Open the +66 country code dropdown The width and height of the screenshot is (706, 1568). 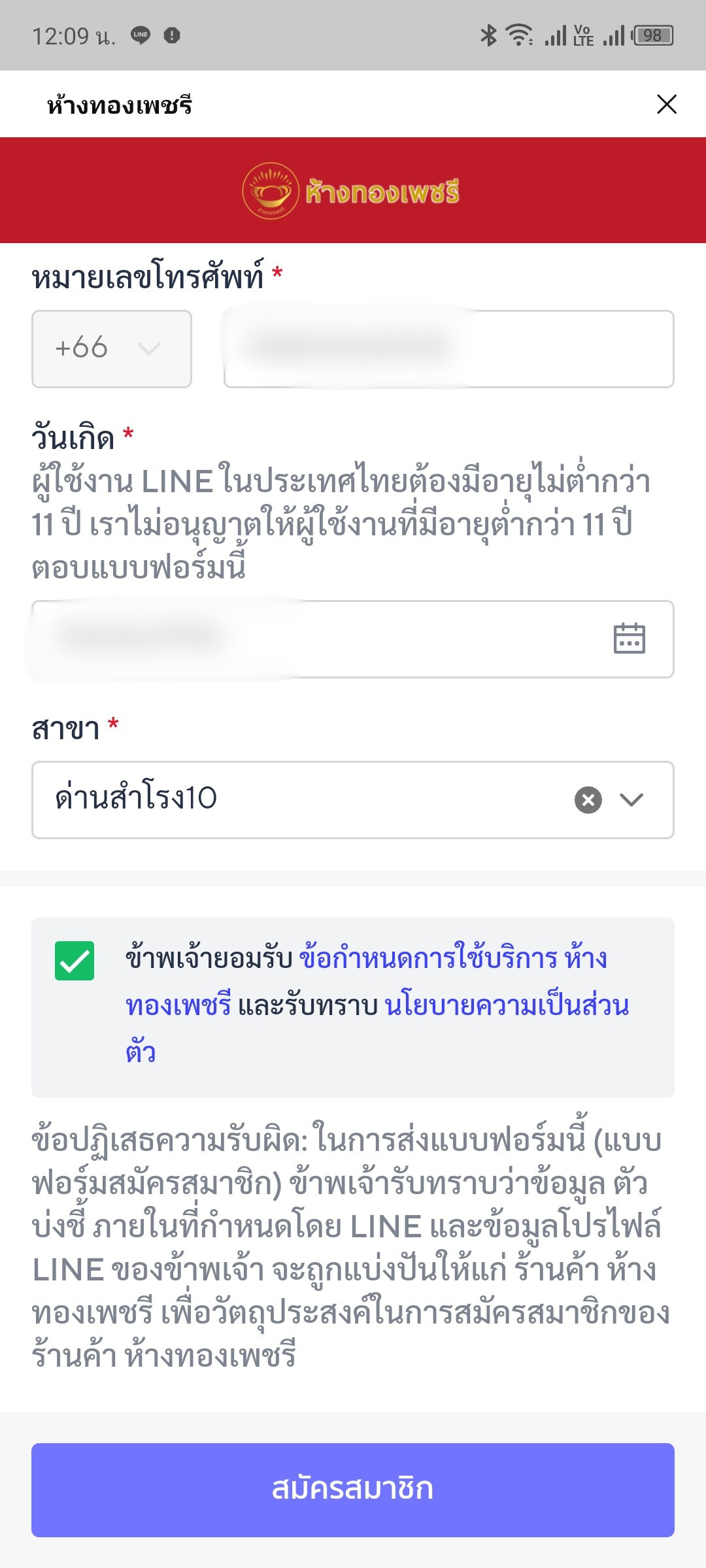tap(112, 348)
